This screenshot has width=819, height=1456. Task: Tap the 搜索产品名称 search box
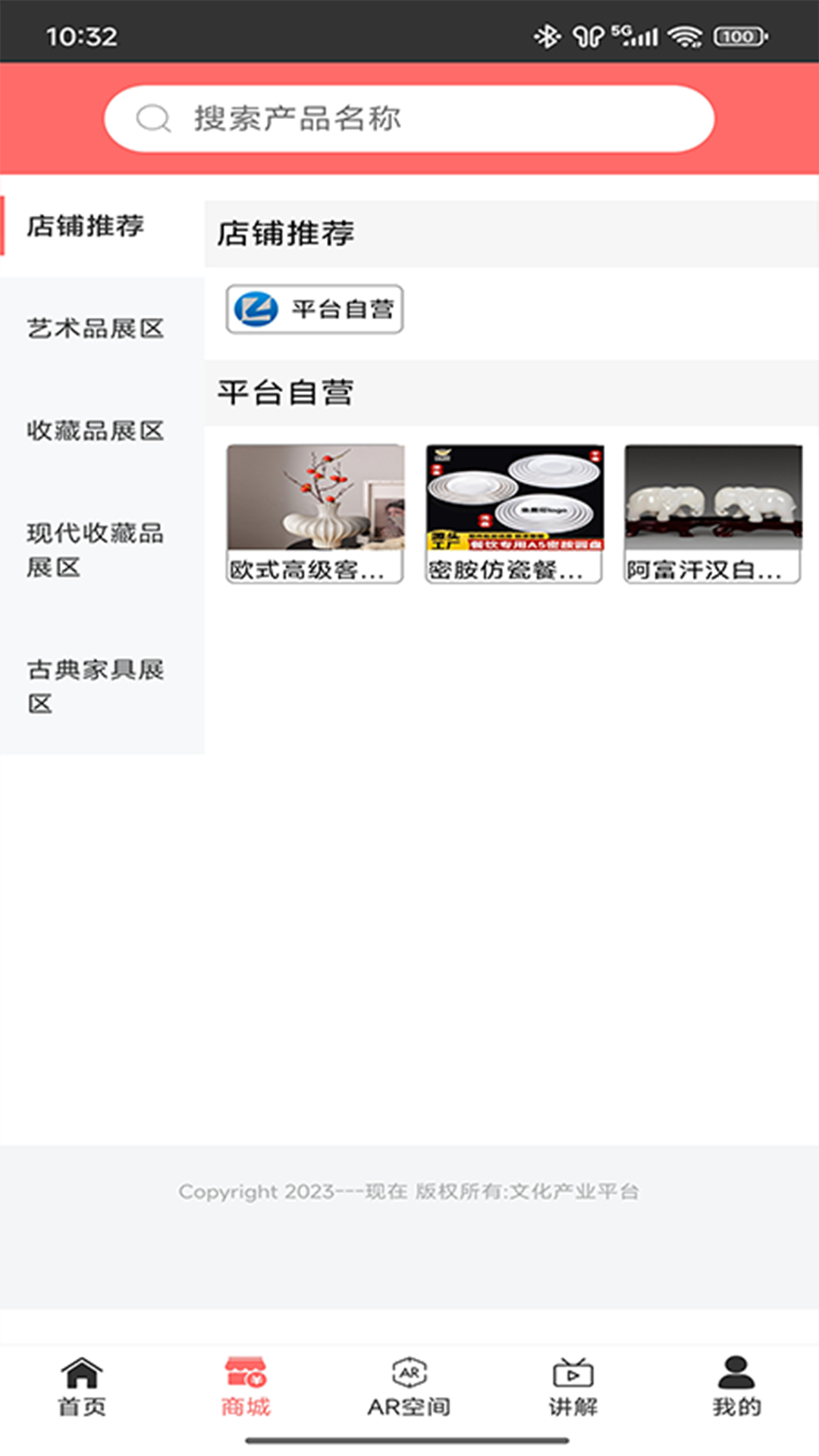tap(409, 119)
